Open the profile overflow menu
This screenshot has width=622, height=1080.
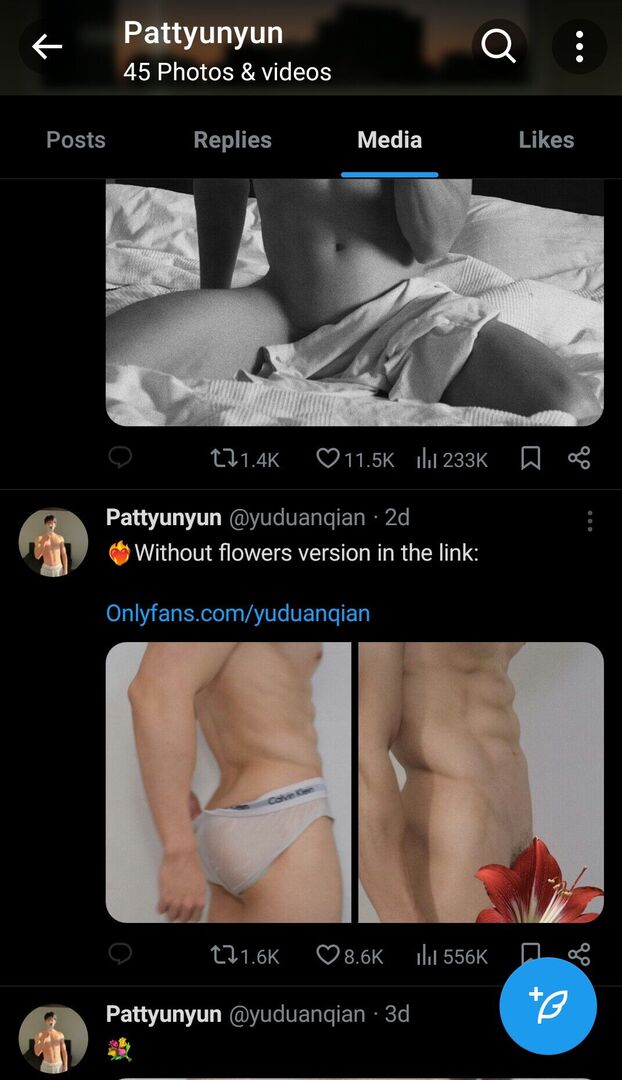click(x=579, y=46)
